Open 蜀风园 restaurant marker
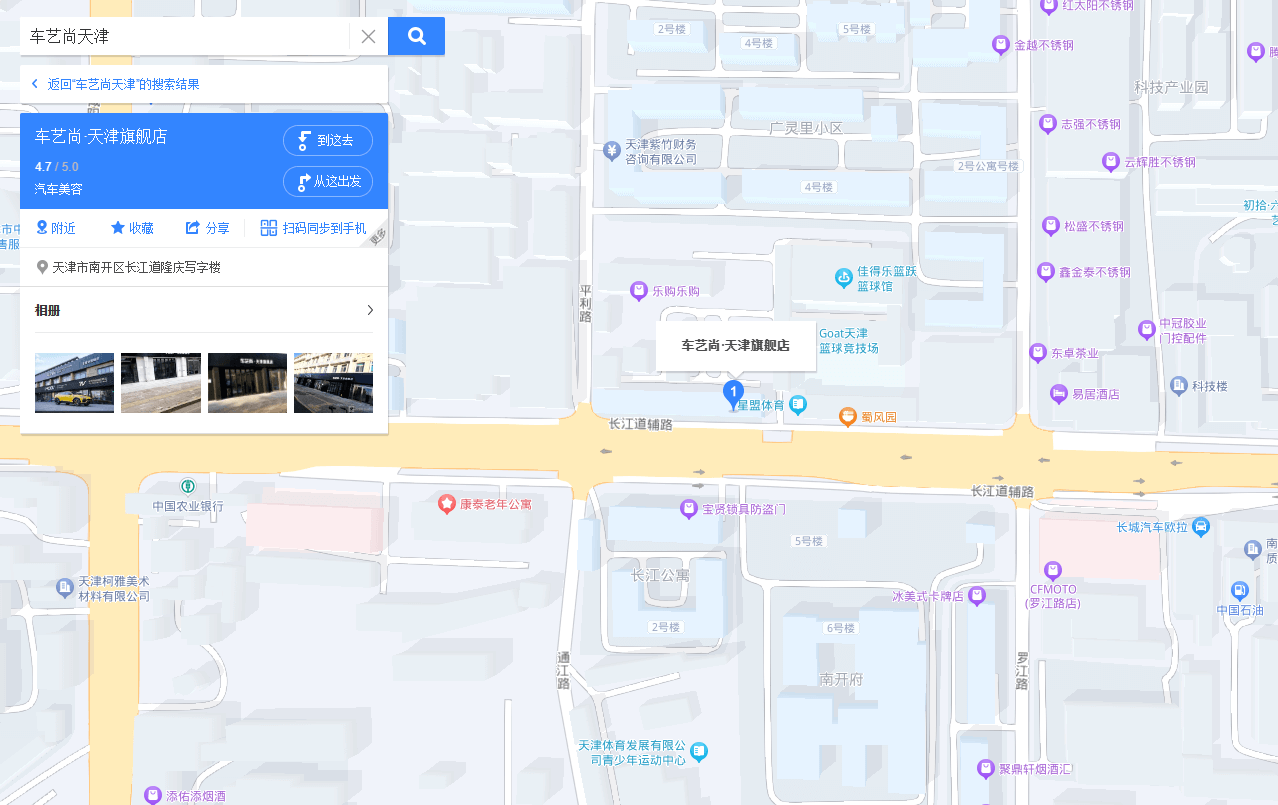 (x=847, y=416)
